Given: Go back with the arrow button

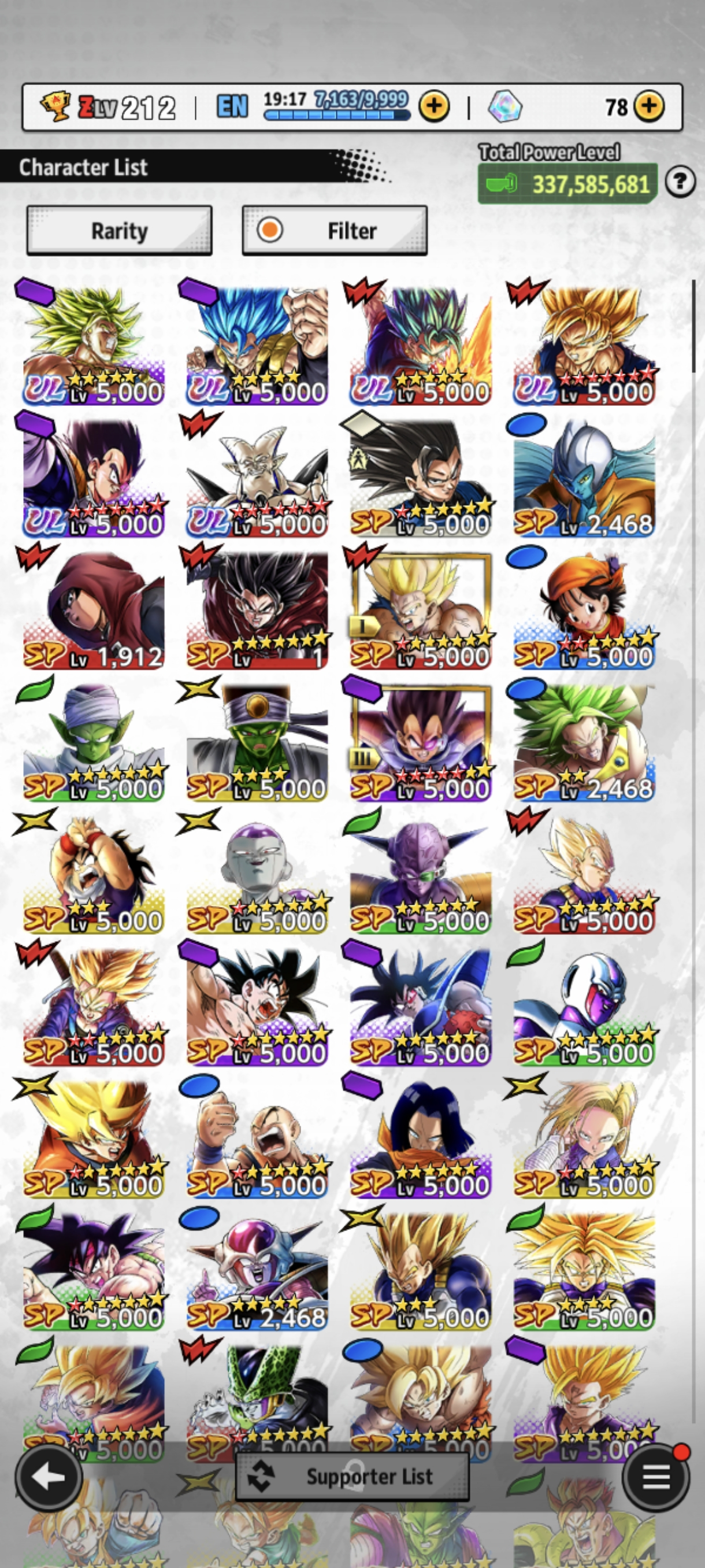Looking at the screenshot, I should 49,1476.
